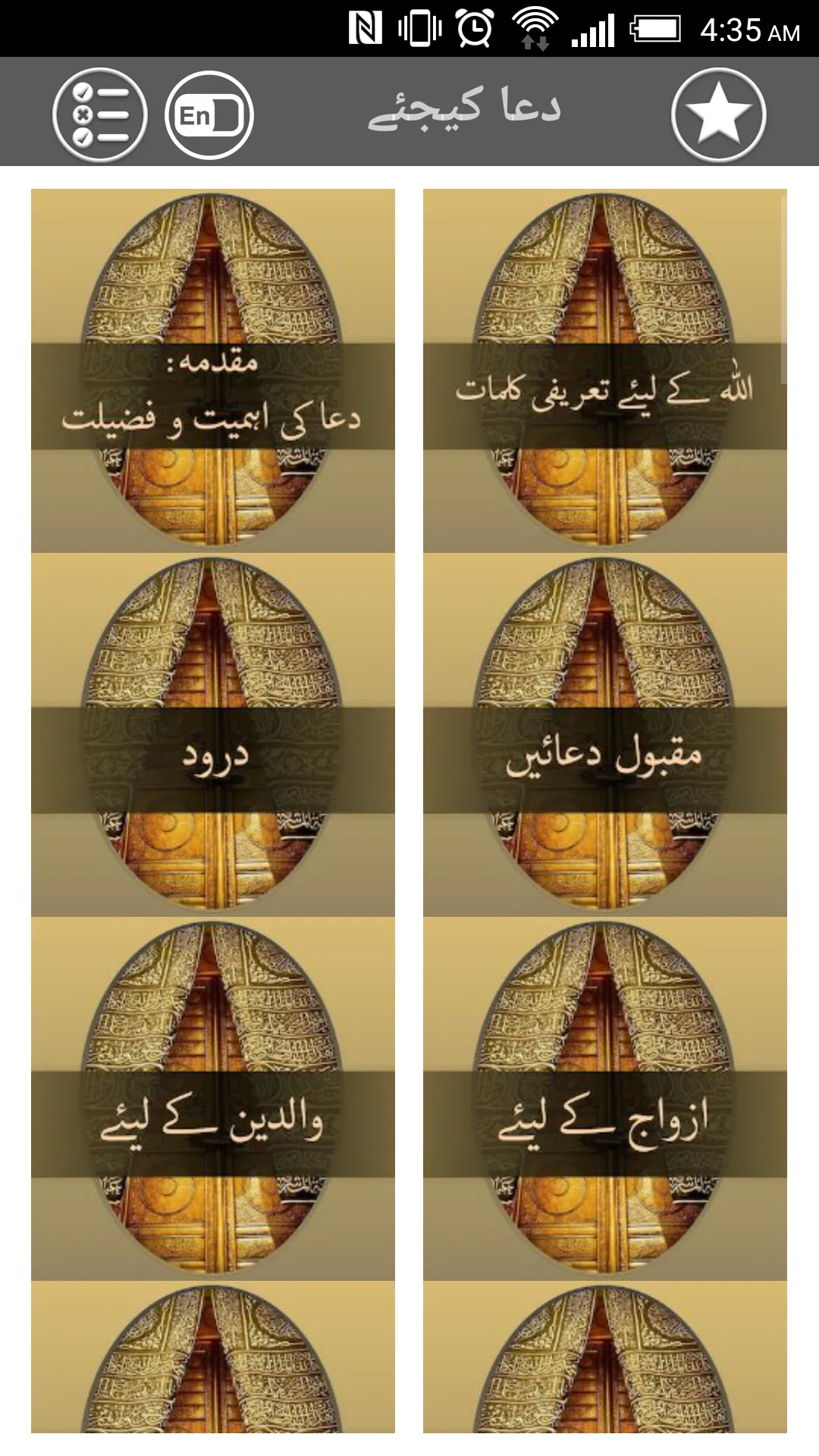
Task: Open the والدین کے لیئے tile
Action: [213, 1099]
